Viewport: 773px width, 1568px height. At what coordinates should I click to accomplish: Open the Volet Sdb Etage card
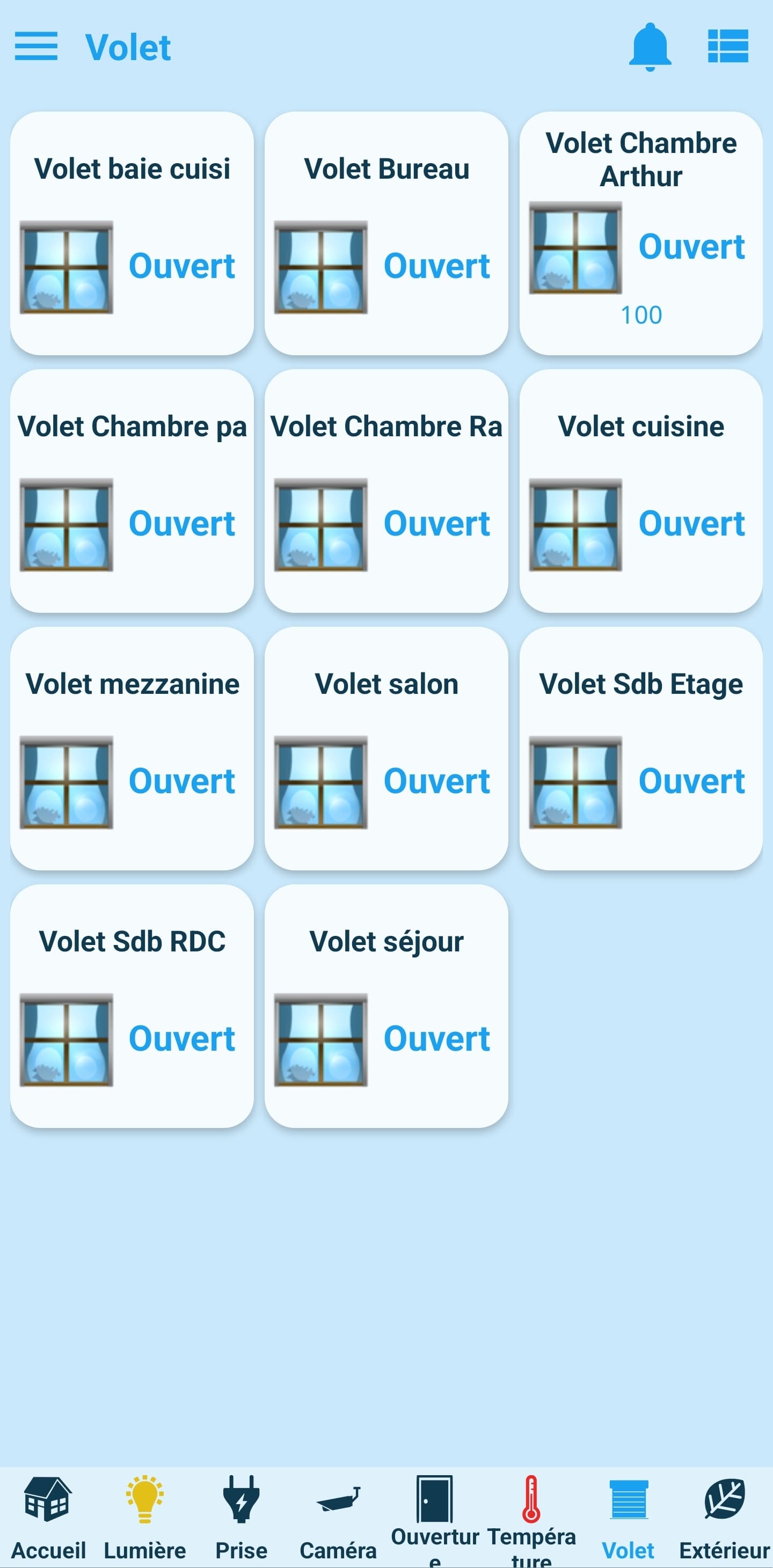tap(641, 748)
